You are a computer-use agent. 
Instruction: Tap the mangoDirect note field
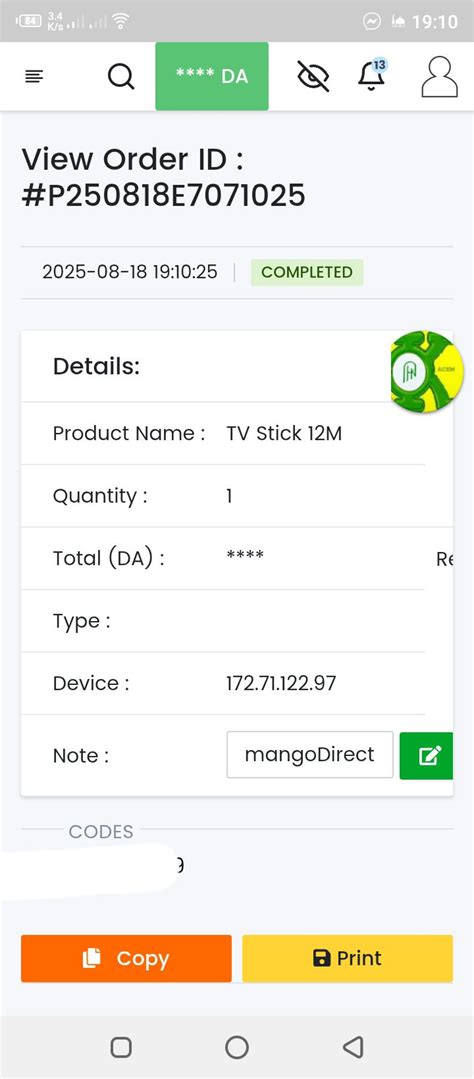[x=310, y=755]
